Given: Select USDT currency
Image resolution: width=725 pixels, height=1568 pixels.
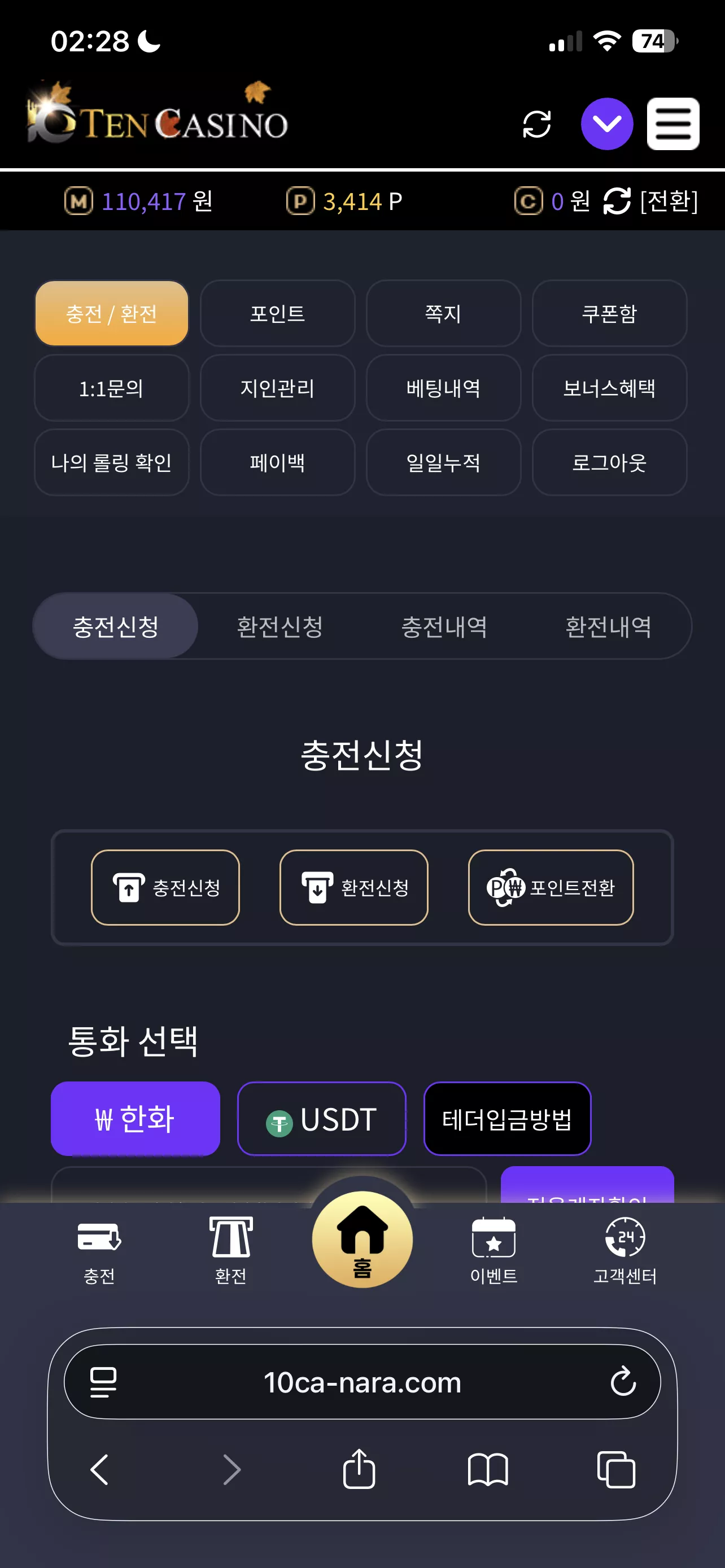Looking at the screenshot, I should (321, 1119).
